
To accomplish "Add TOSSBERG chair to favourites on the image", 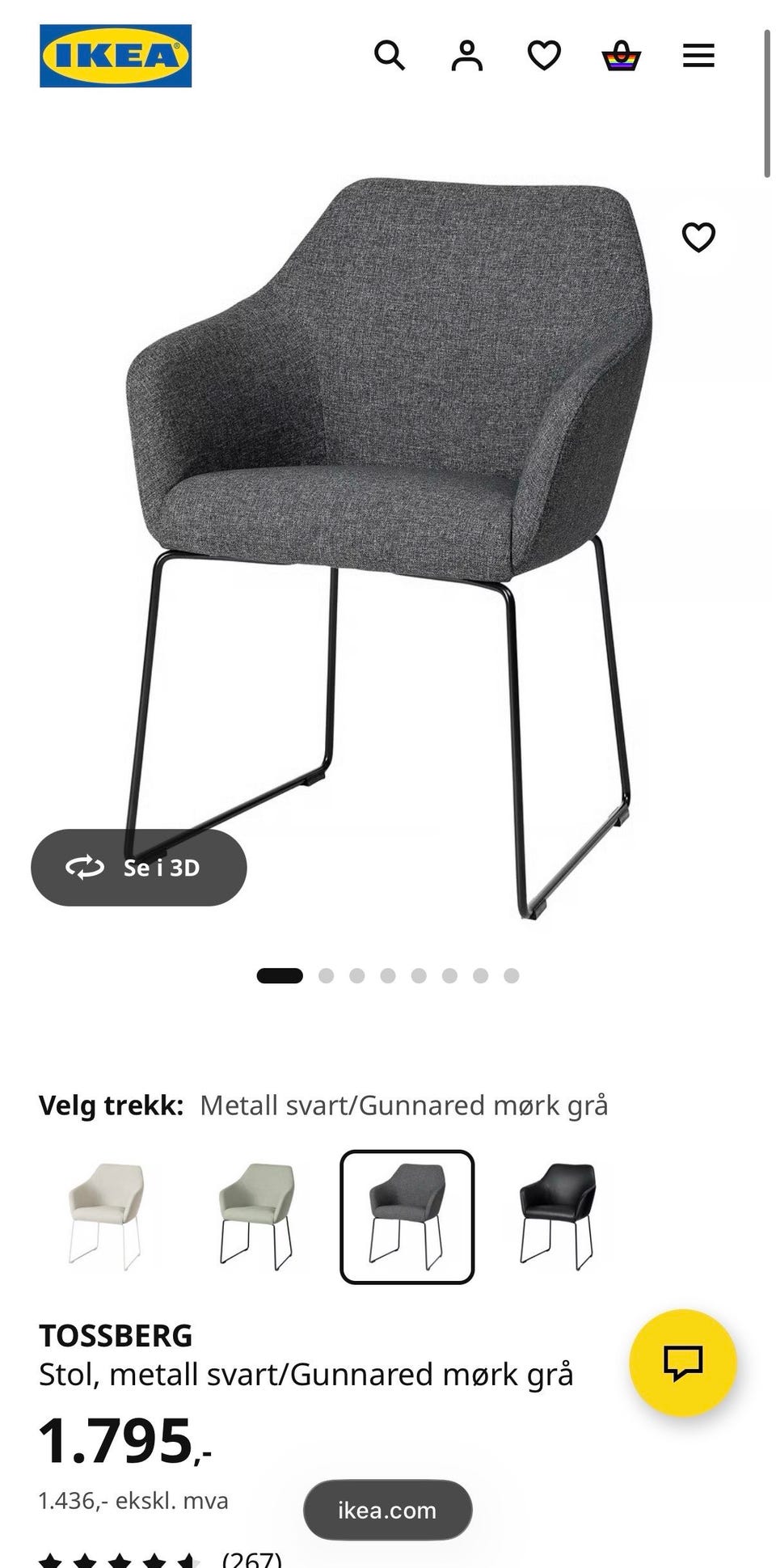I will (698, 237).
